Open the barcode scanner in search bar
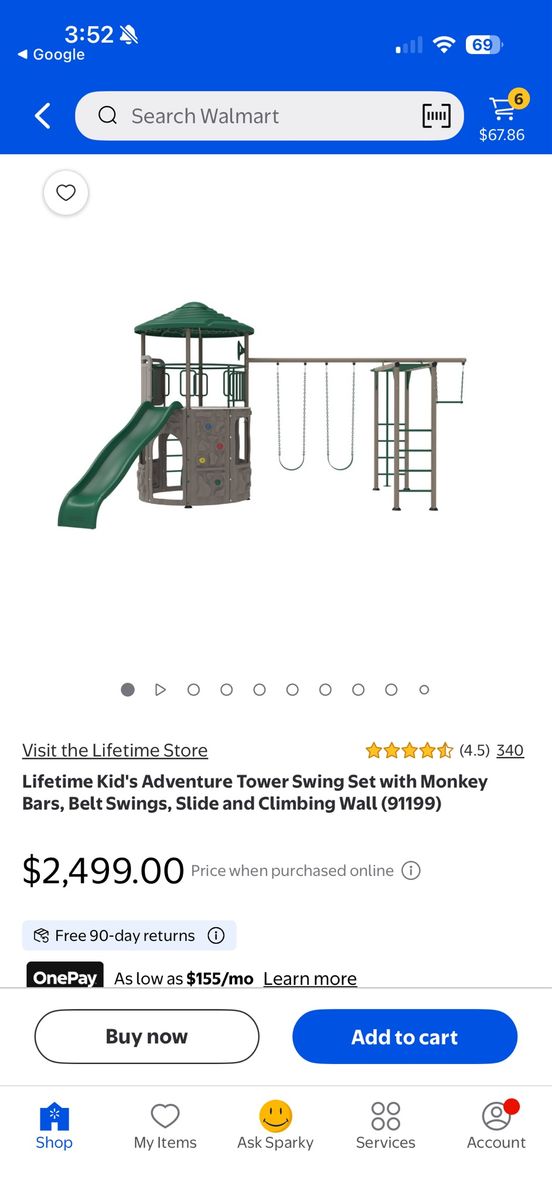Viewport: 552px width, 1200px height. pos(436,116)
